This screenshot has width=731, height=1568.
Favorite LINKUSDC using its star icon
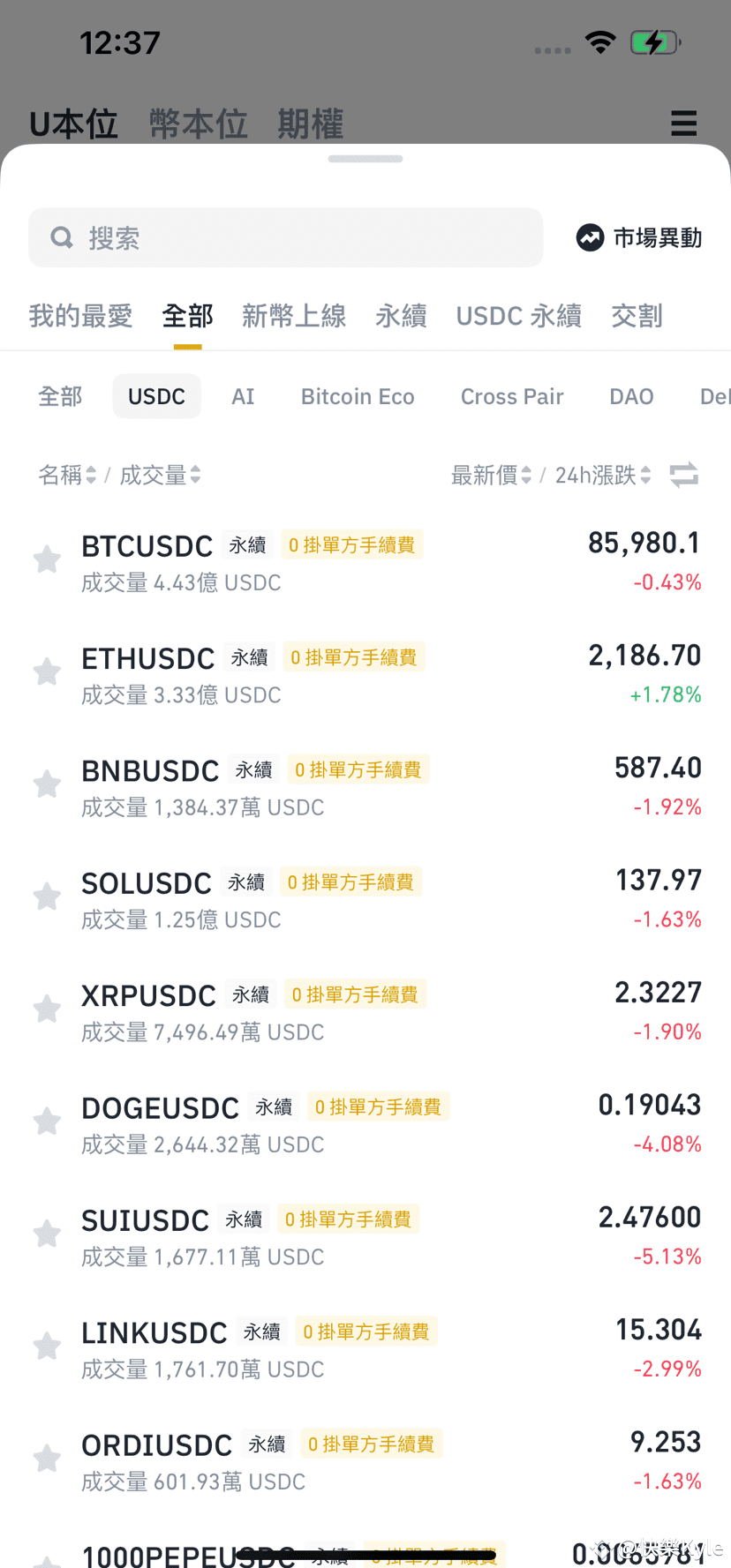pos(46,1345)
